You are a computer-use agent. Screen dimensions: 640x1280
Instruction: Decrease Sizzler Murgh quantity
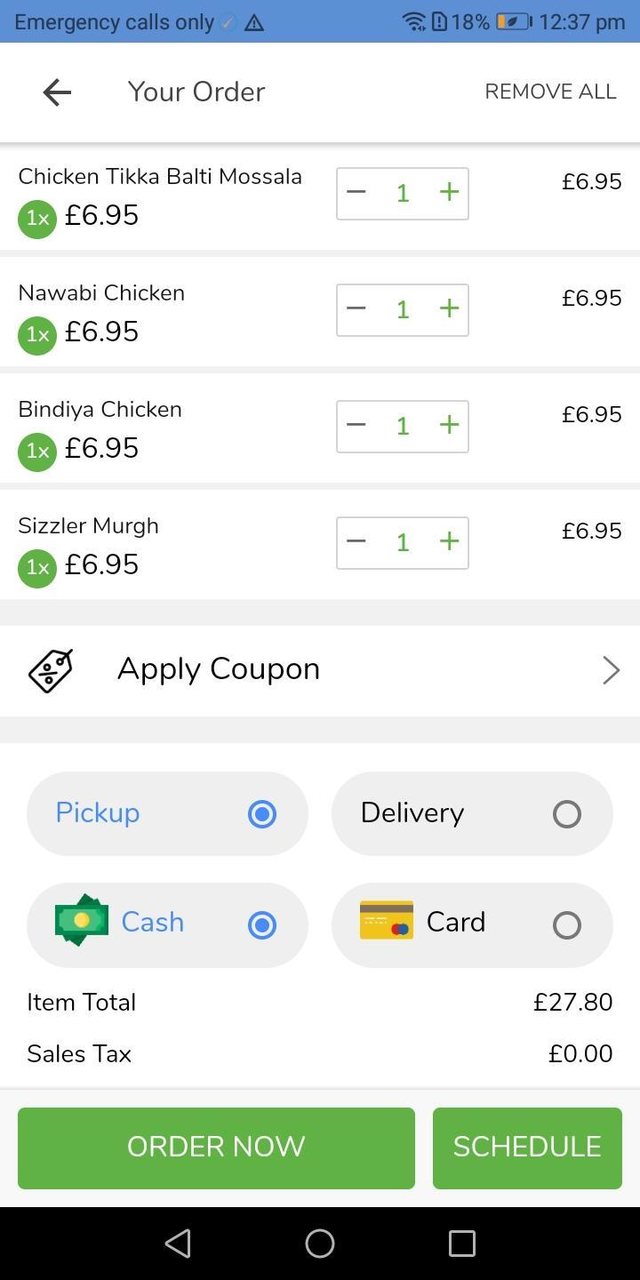[x=356, y=542]
